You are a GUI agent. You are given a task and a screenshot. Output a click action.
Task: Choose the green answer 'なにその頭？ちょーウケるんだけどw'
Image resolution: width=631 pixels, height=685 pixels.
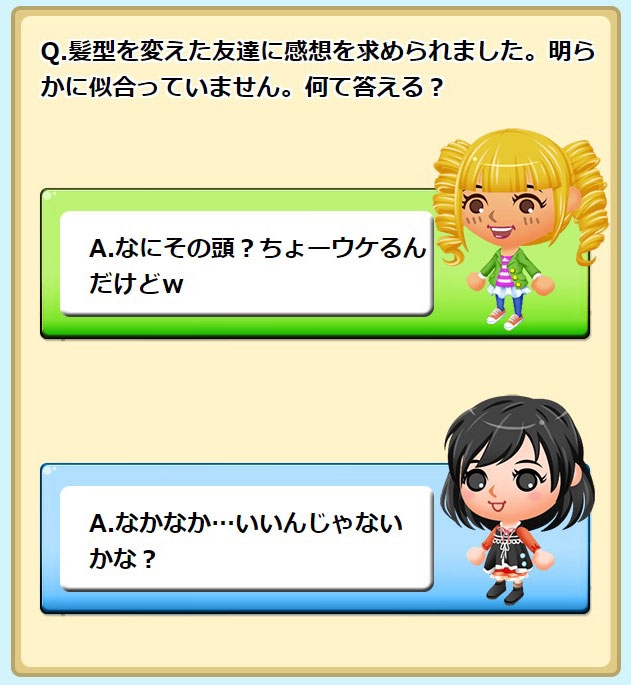click(x=315, y=263)
